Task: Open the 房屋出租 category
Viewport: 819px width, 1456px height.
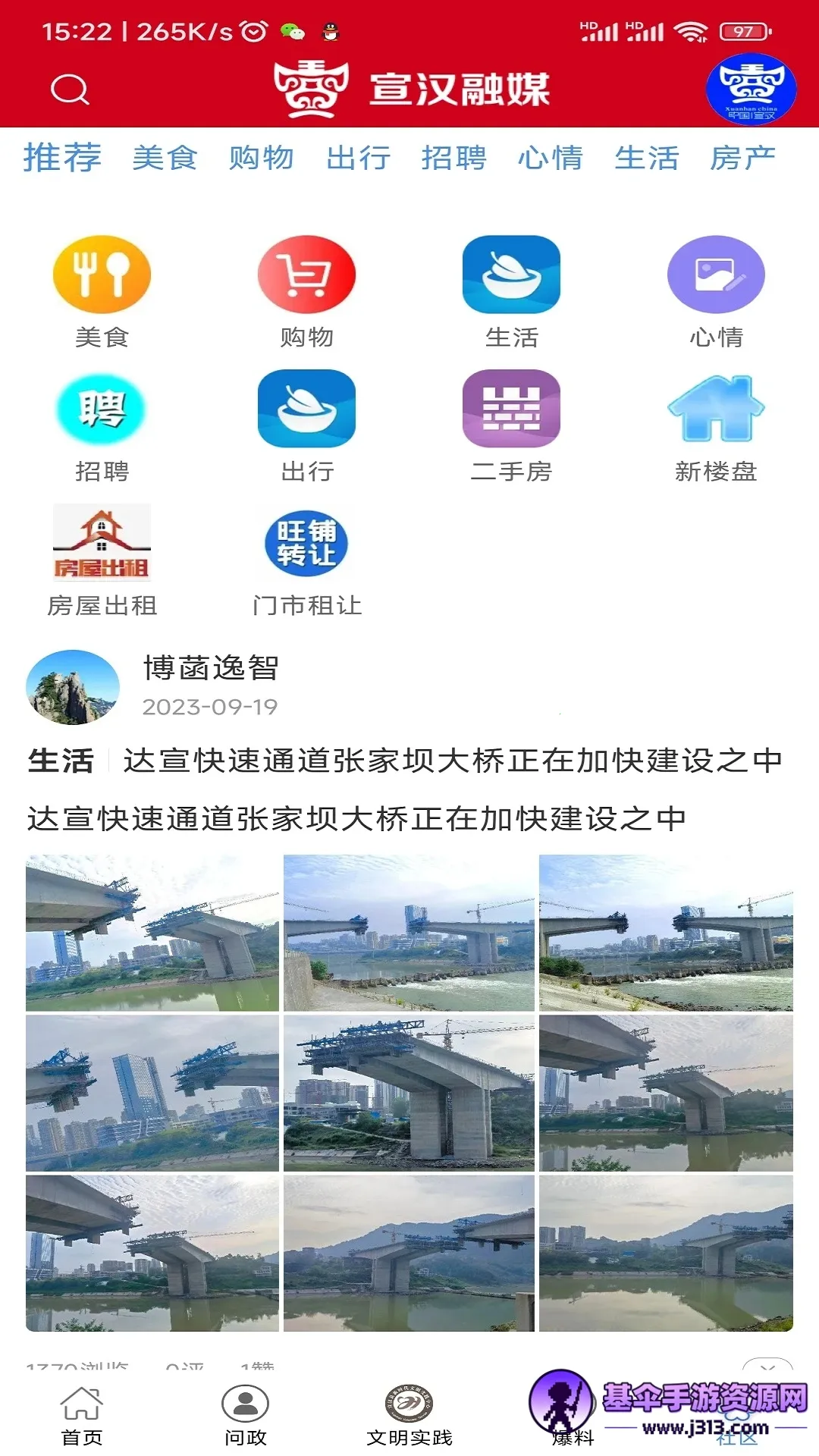Action: [x=102, y=544]
